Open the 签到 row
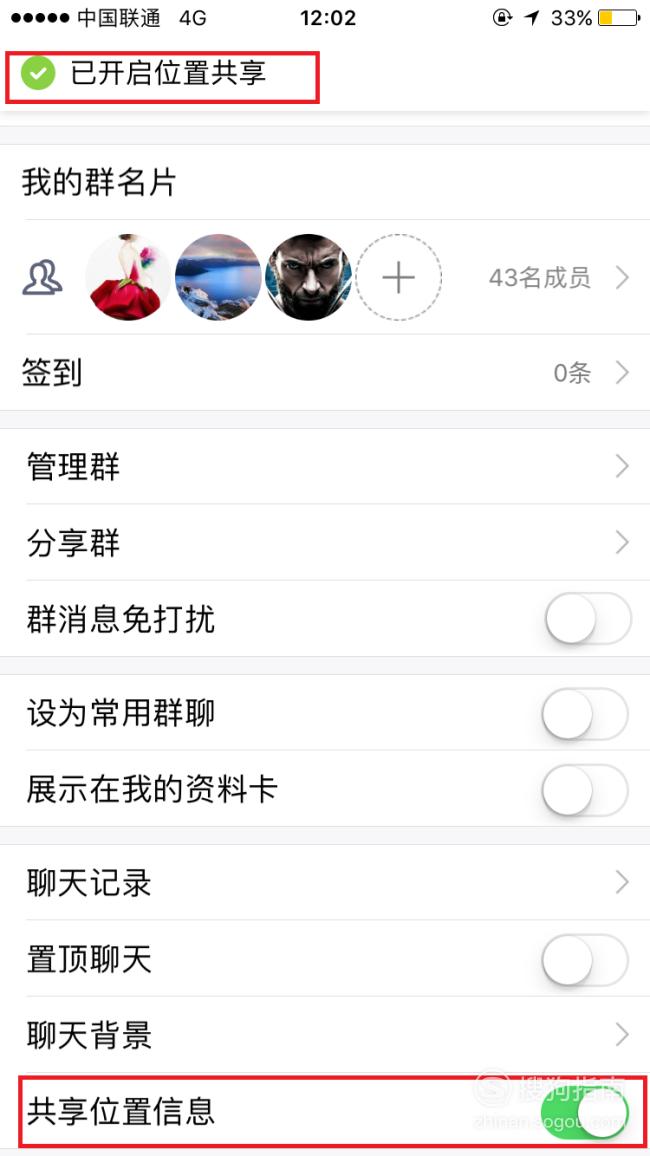650x1156 pixels. [325, 372]
